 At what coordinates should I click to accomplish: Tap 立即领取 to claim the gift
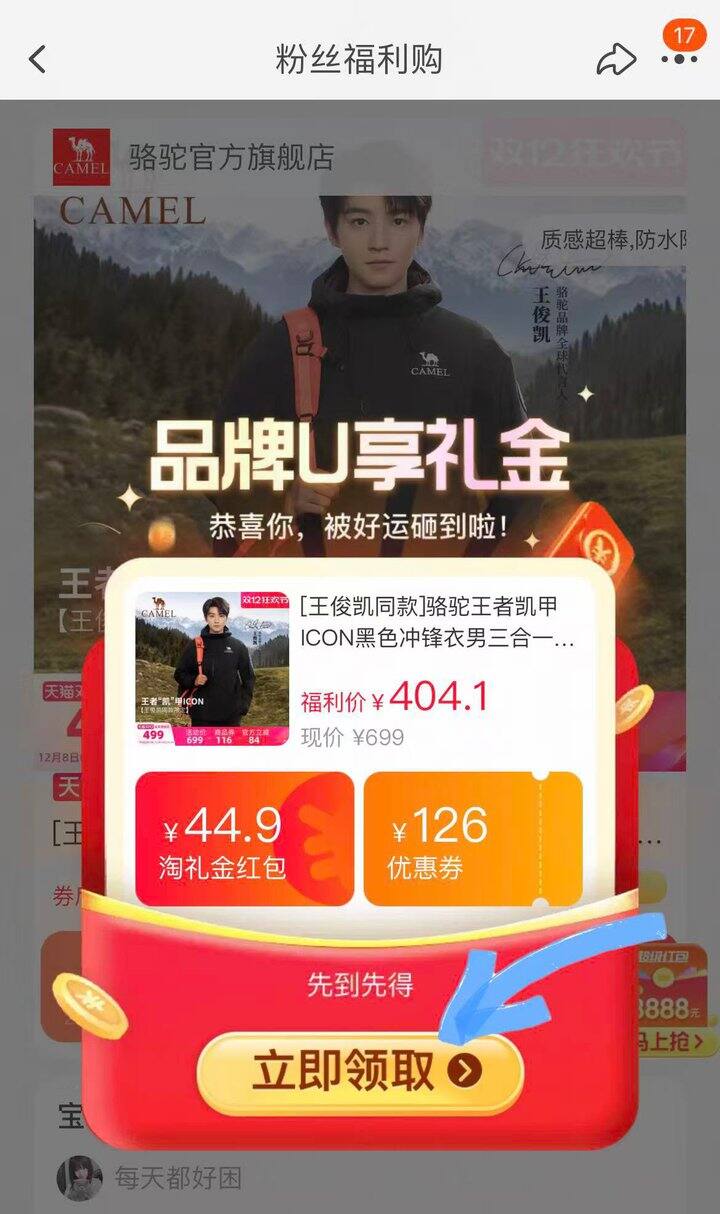coord(360,1073)
